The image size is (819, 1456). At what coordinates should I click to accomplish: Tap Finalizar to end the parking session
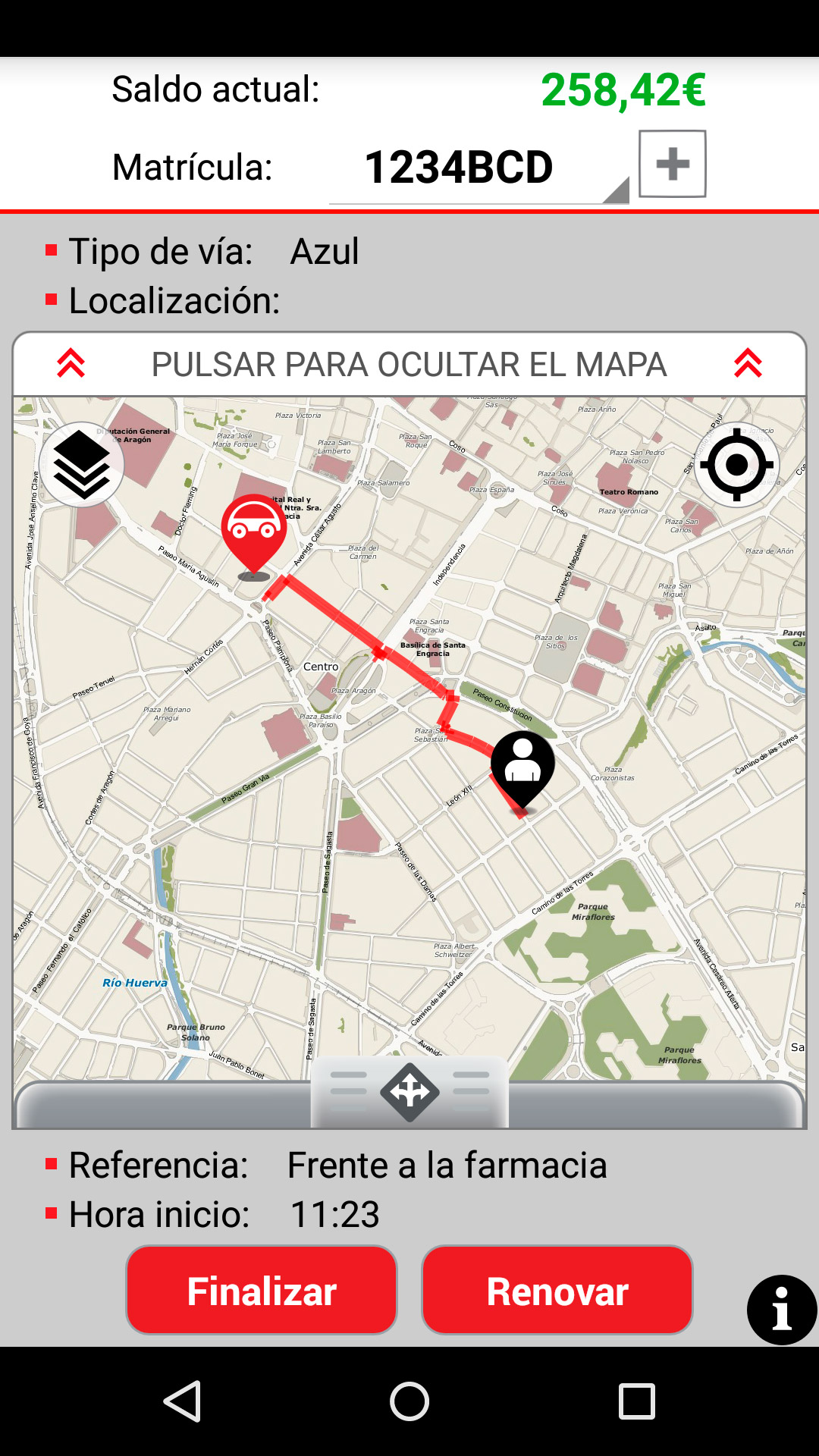(x=262, y=1290)
